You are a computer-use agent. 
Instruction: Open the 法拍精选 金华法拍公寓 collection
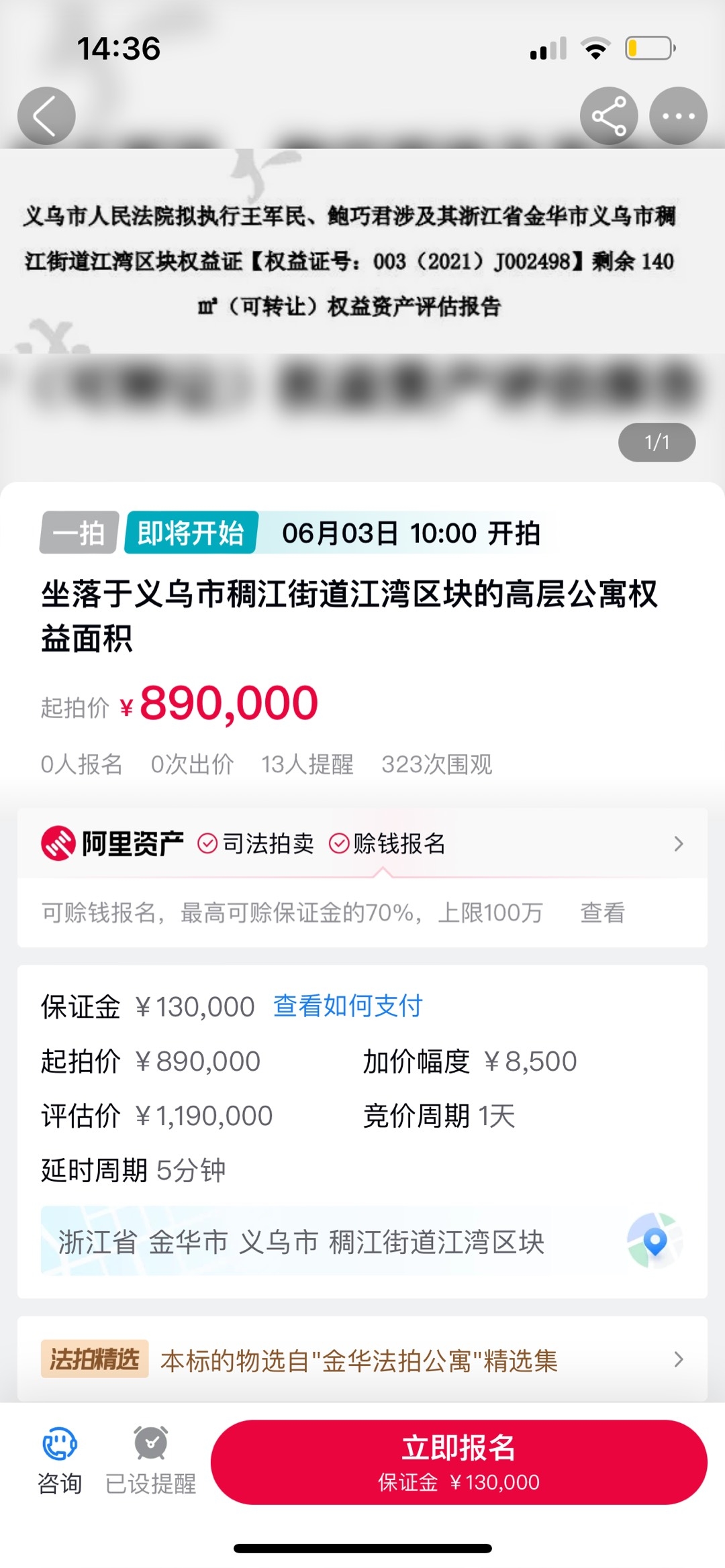tap(362, 1360)
